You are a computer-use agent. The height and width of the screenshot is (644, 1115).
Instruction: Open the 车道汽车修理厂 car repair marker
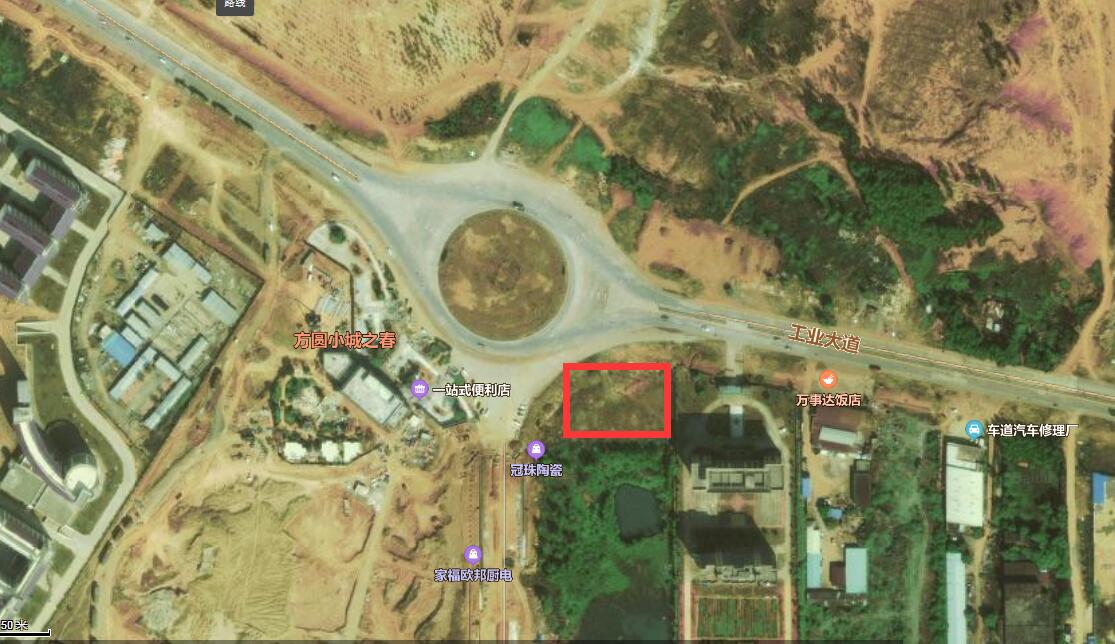(973, 429)
